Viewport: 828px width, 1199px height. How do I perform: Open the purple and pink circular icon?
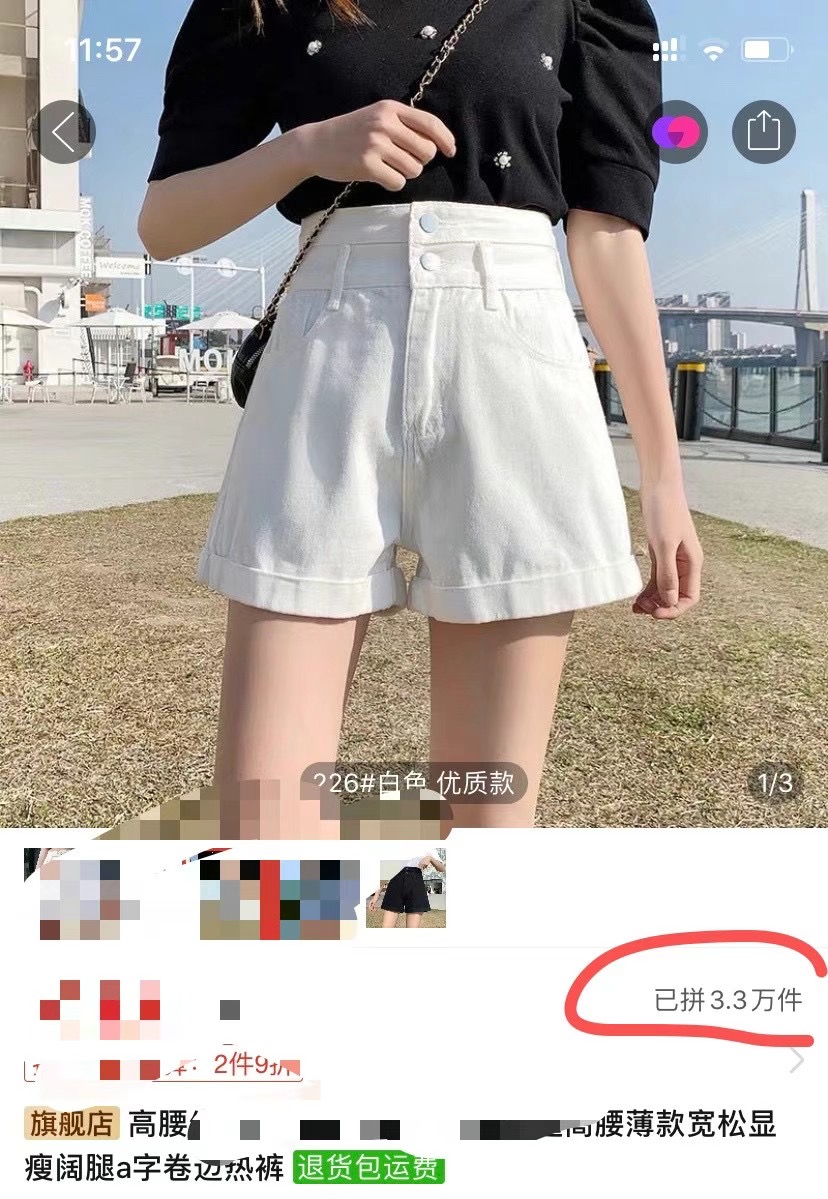click(x=679, y=132)
